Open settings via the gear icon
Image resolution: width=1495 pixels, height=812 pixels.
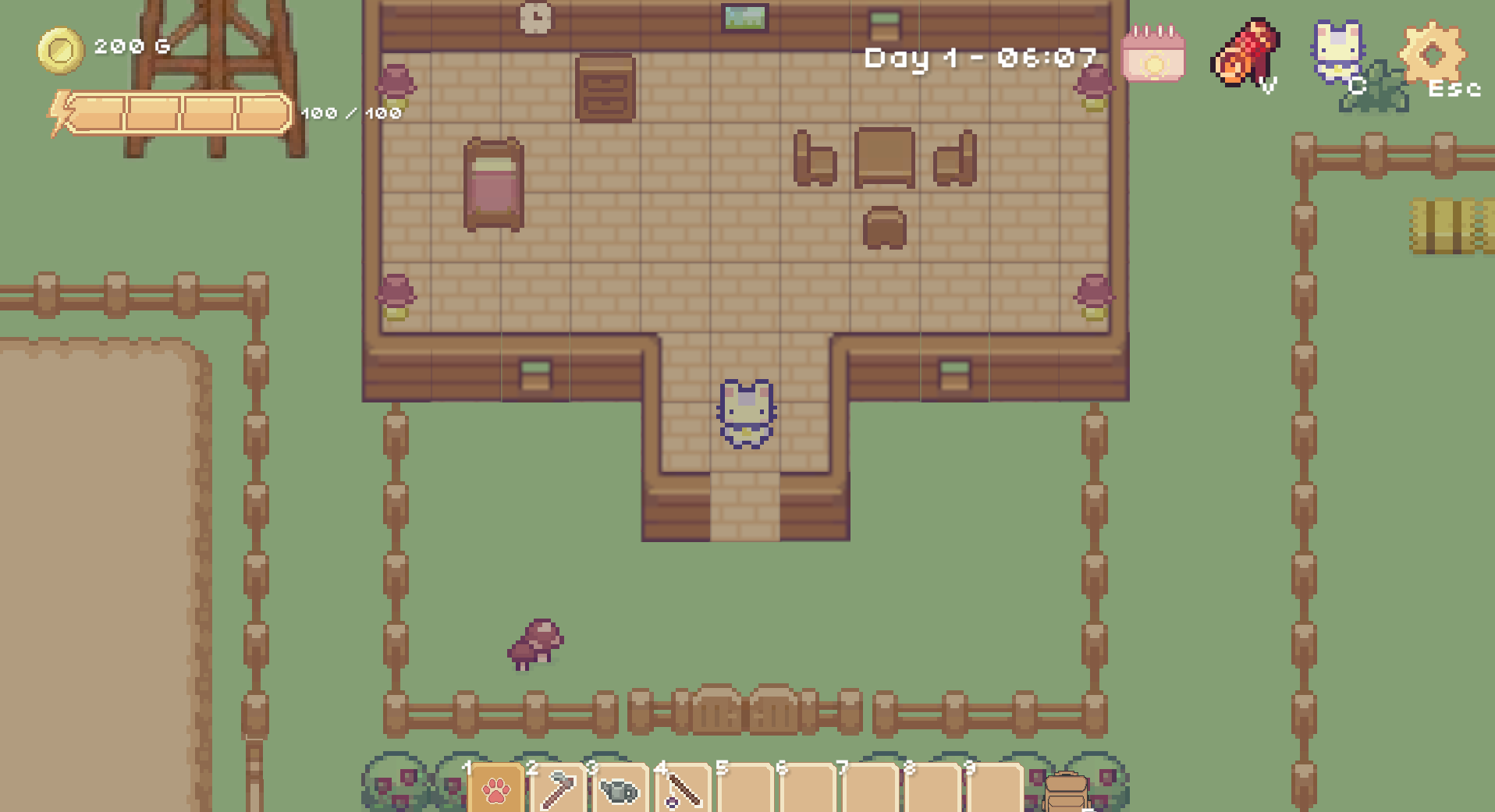click(1432, 52)
